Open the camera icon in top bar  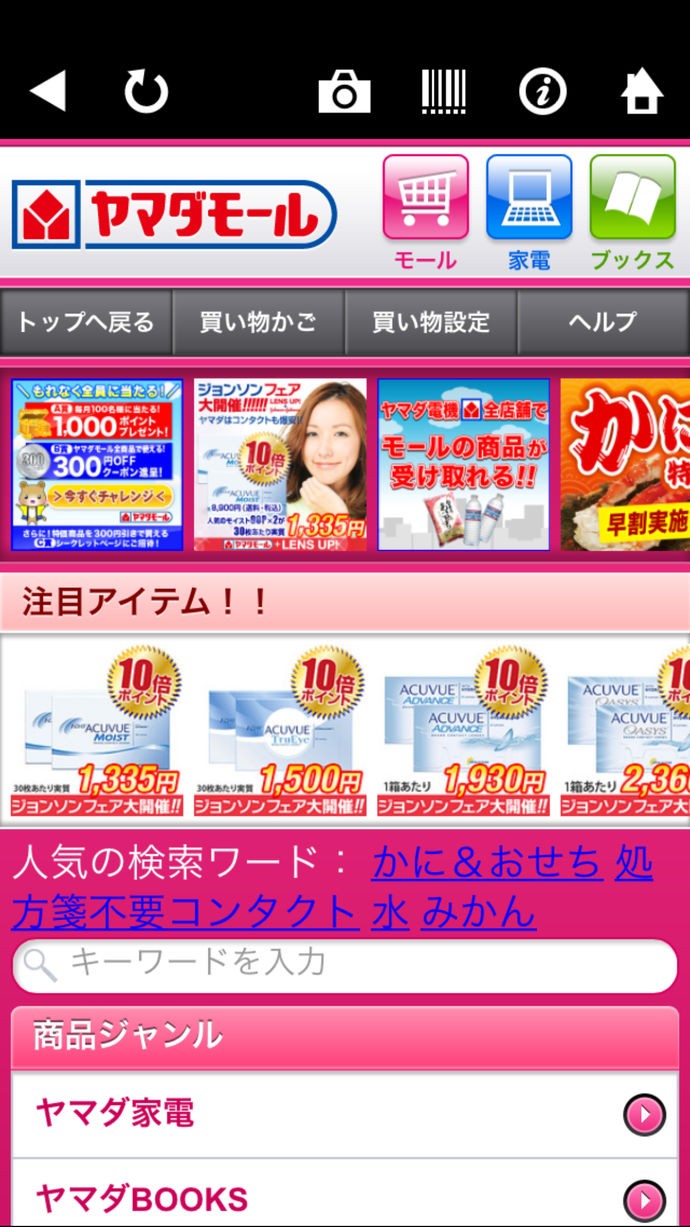(x=344, y=92)
